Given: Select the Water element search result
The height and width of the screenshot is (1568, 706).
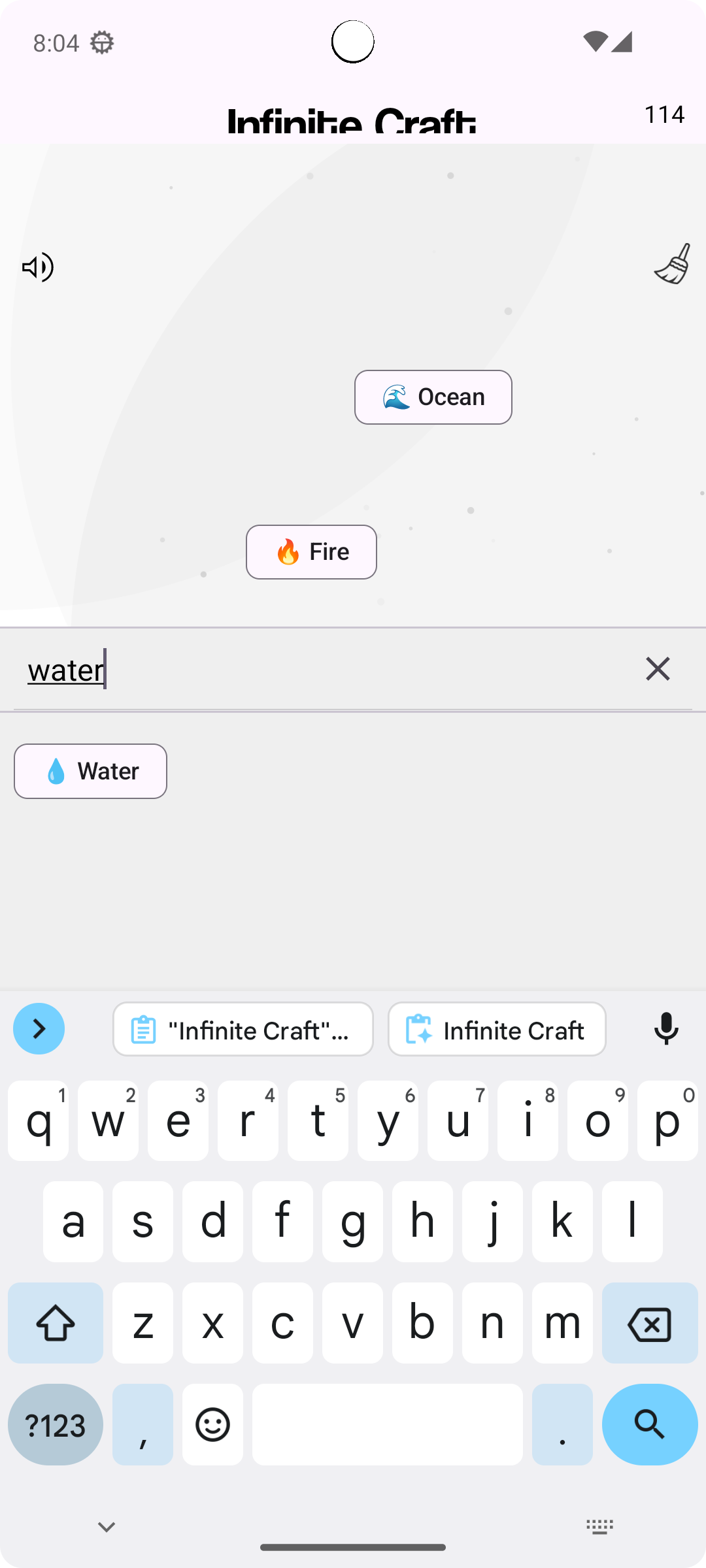Looking at the screenshot, I should [x=90, y=771].
